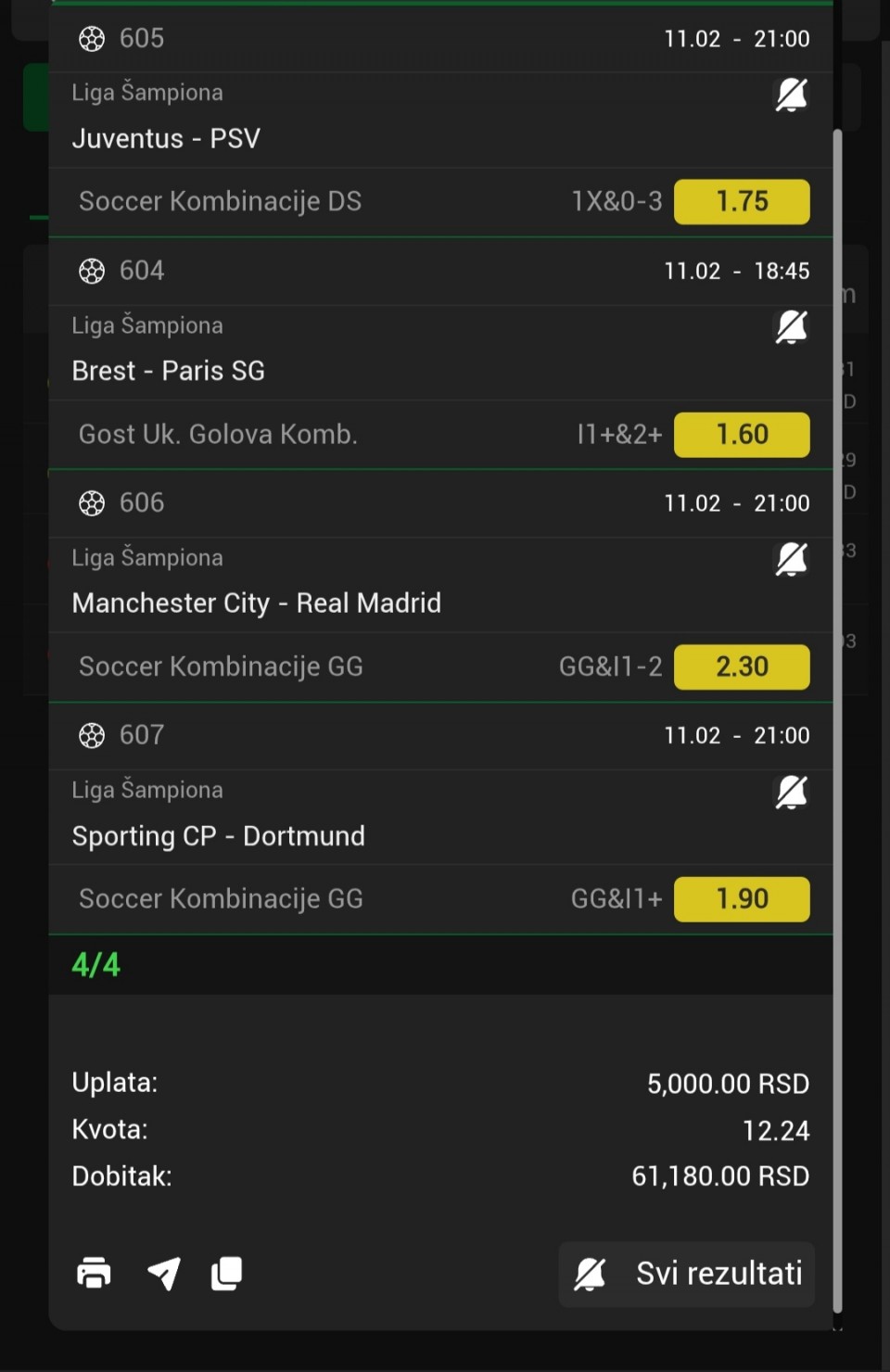
Task: Share the ticket via send icon
Action: (164, 1274)
